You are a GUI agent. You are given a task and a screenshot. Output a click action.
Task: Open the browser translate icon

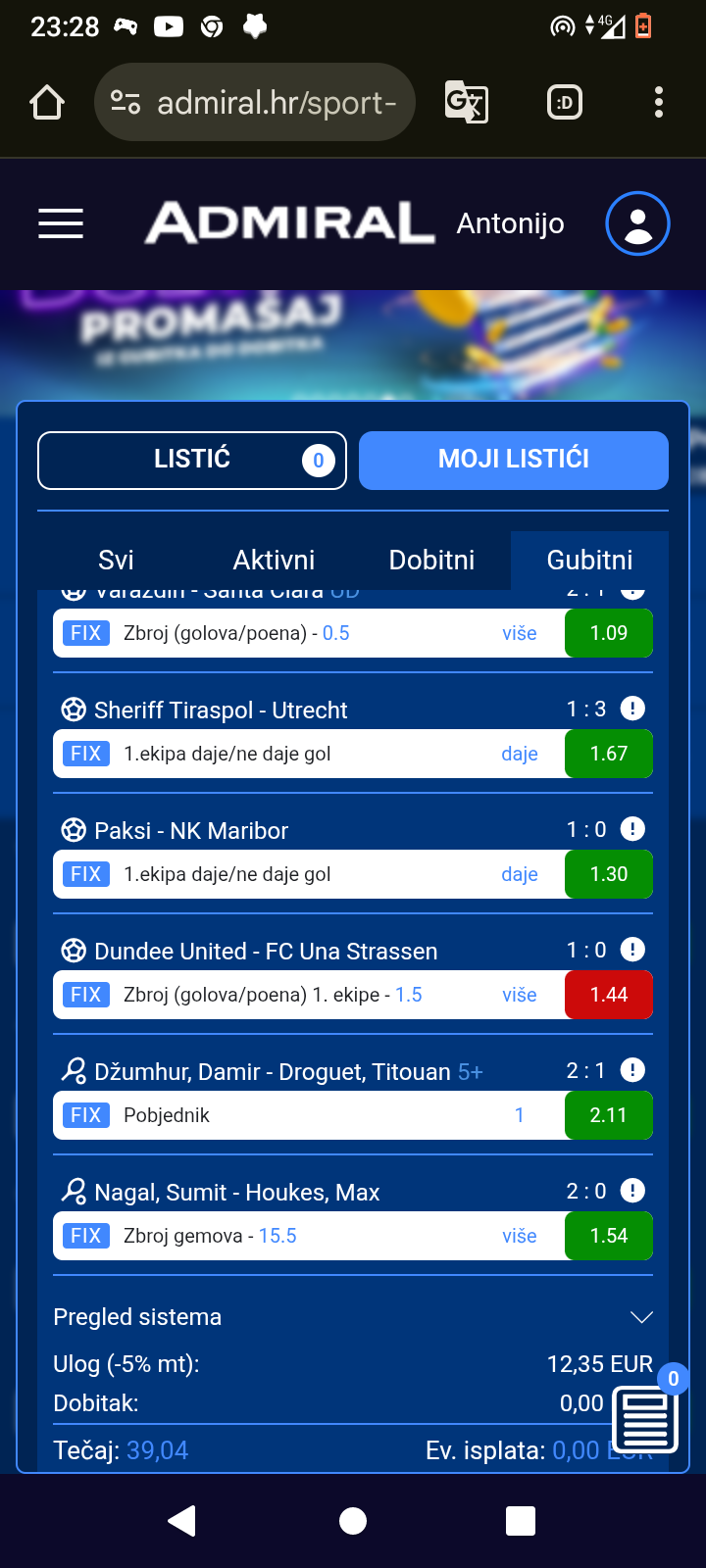467,102
